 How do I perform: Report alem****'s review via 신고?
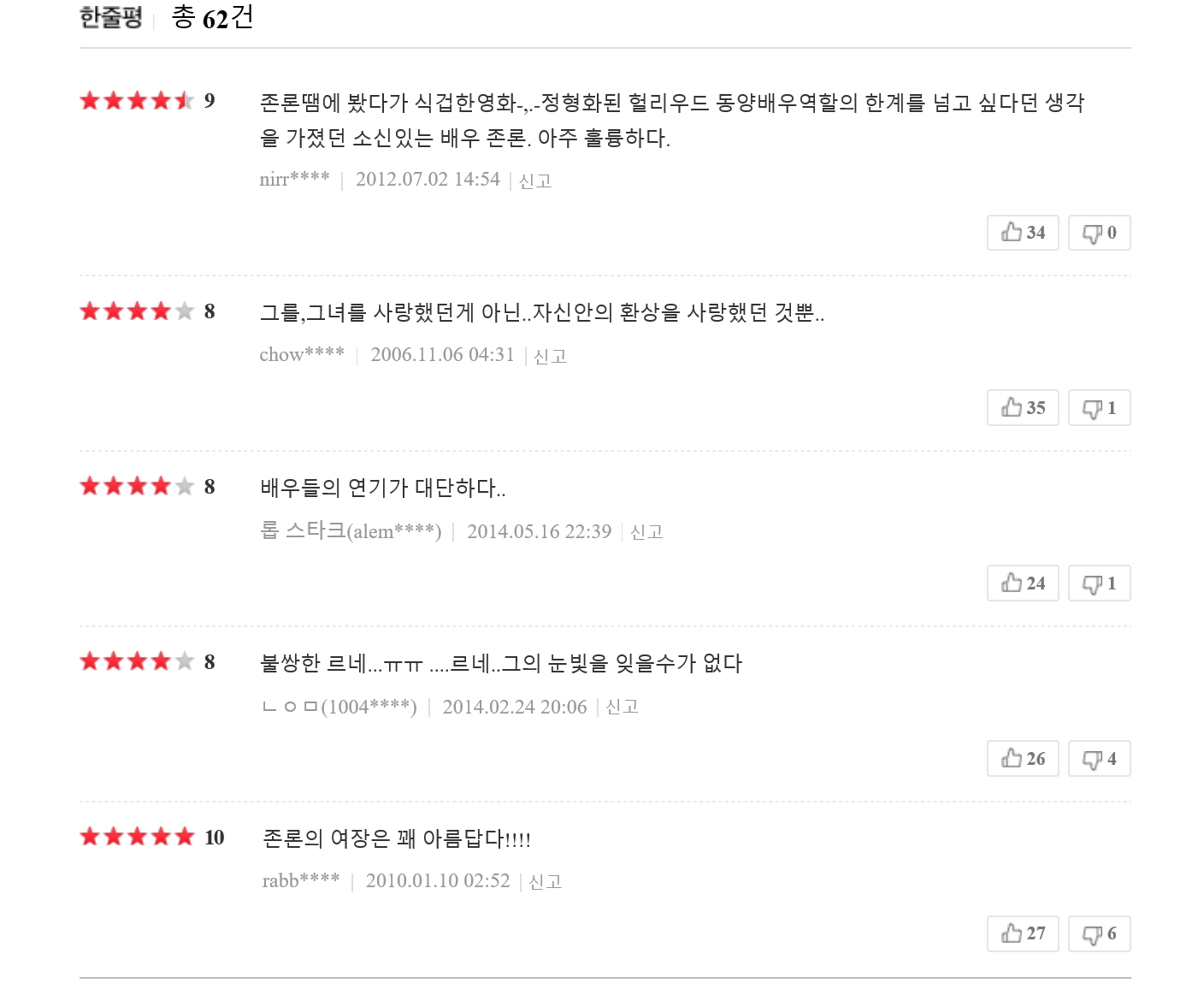(x=646, y=532)
